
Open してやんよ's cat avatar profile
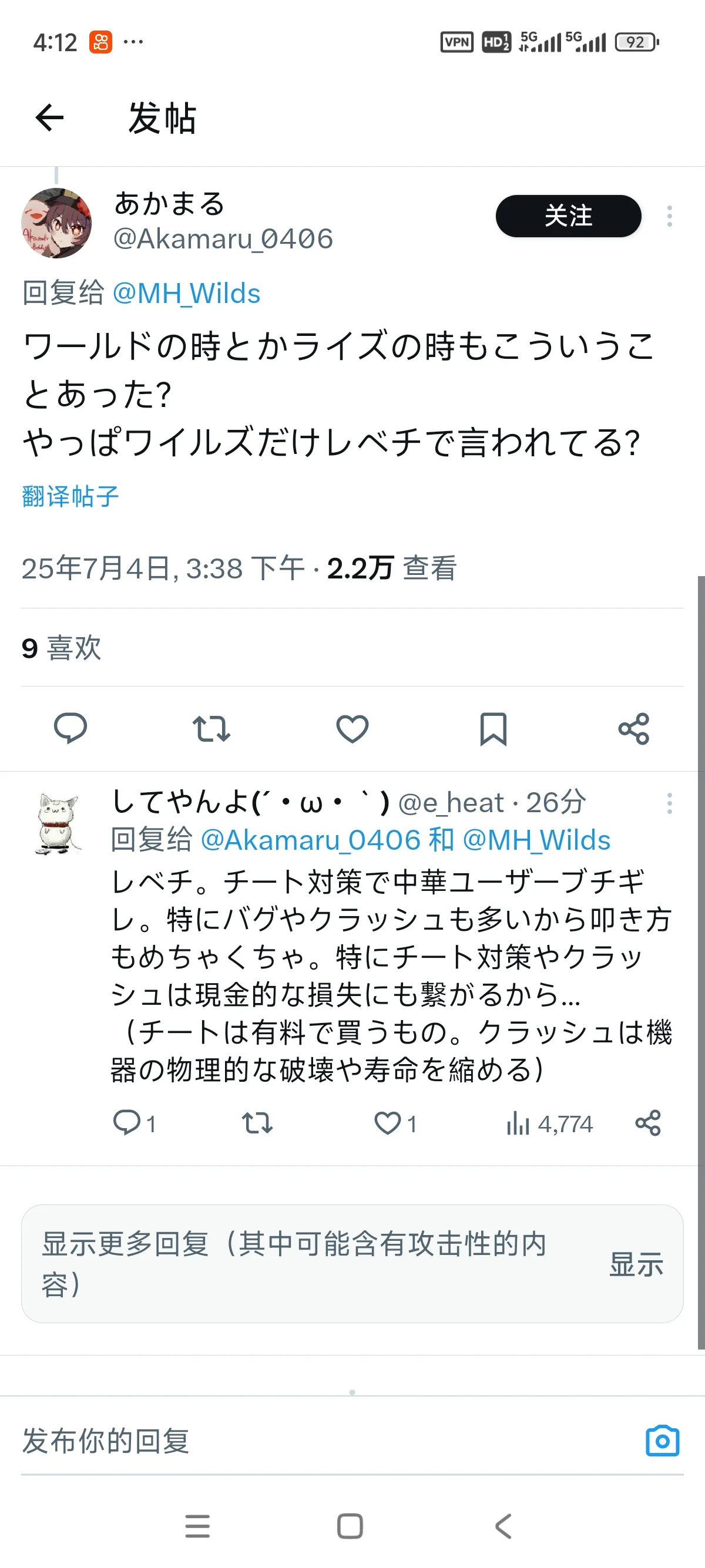pyautogui.click(x=58, y=823)
